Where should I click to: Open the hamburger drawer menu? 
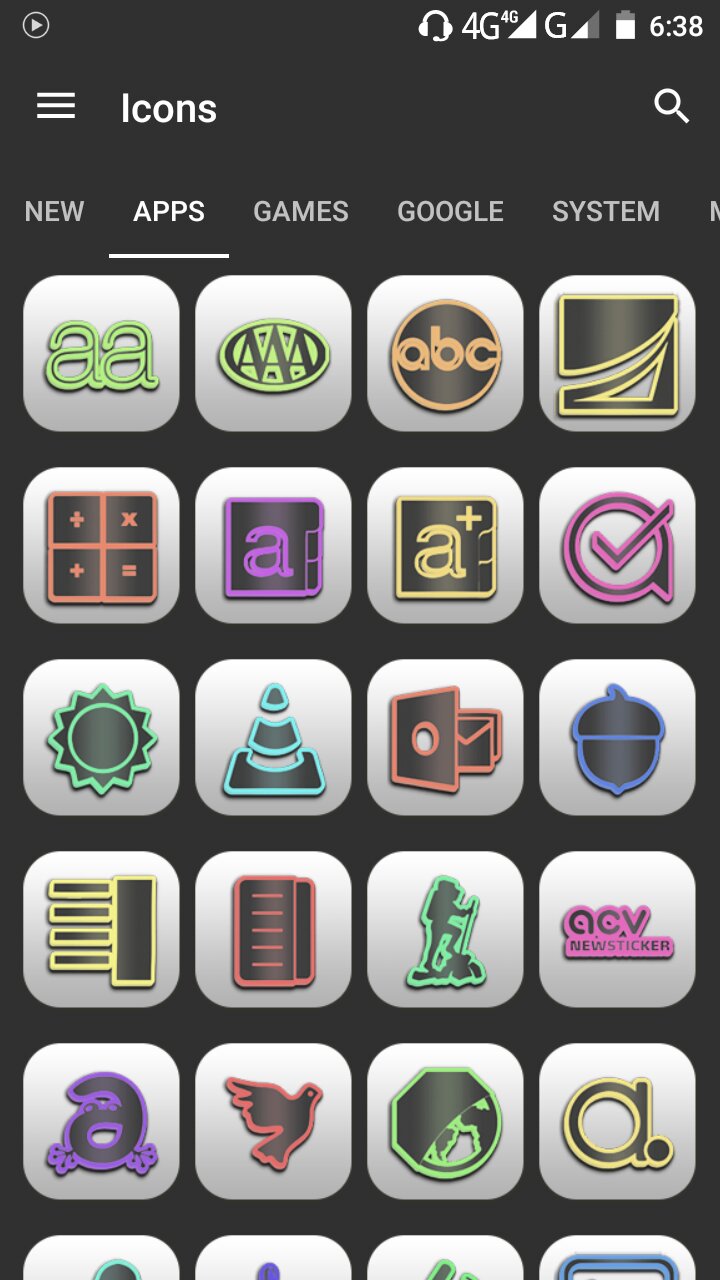[56, 107]
